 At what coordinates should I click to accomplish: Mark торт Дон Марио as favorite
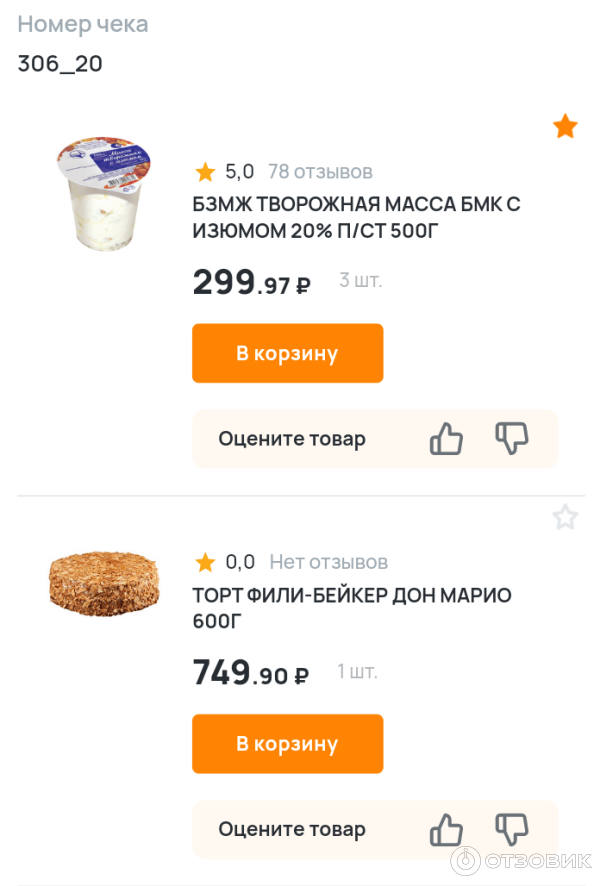[565, 517]
